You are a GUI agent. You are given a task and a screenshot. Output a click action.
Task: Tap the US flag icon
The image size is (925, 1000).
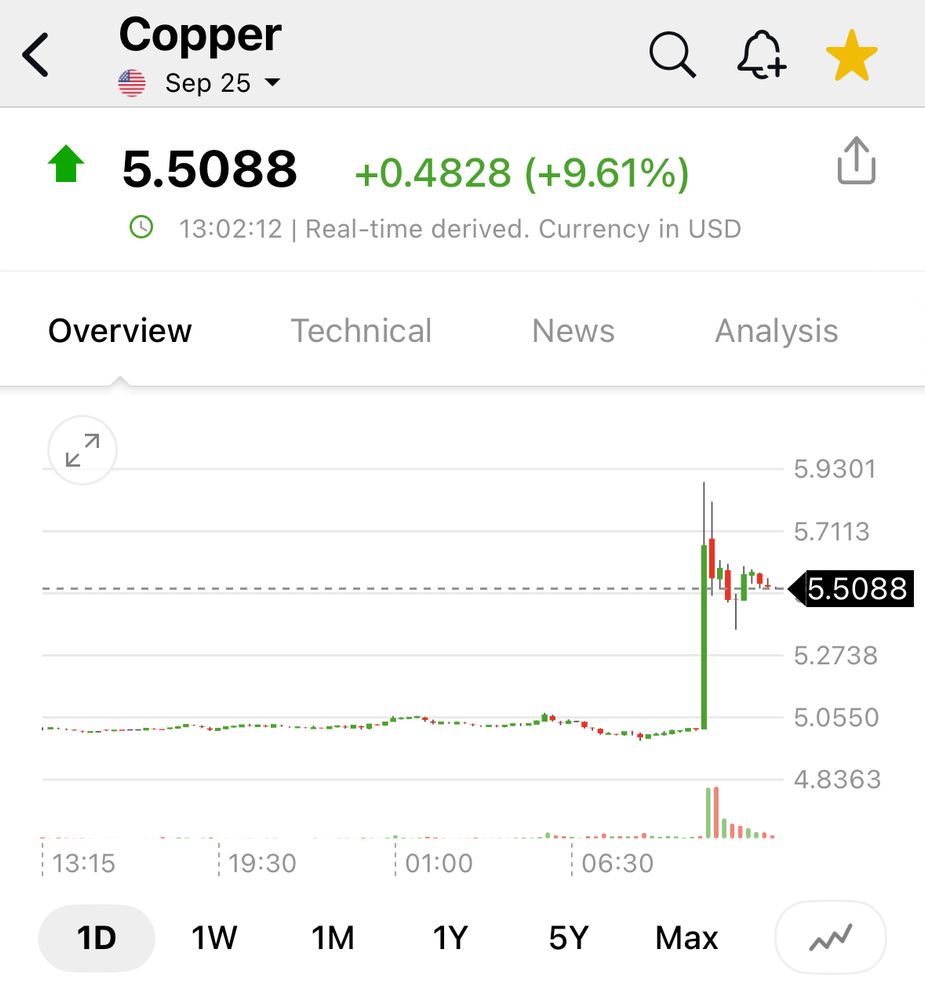coord(130,83)
